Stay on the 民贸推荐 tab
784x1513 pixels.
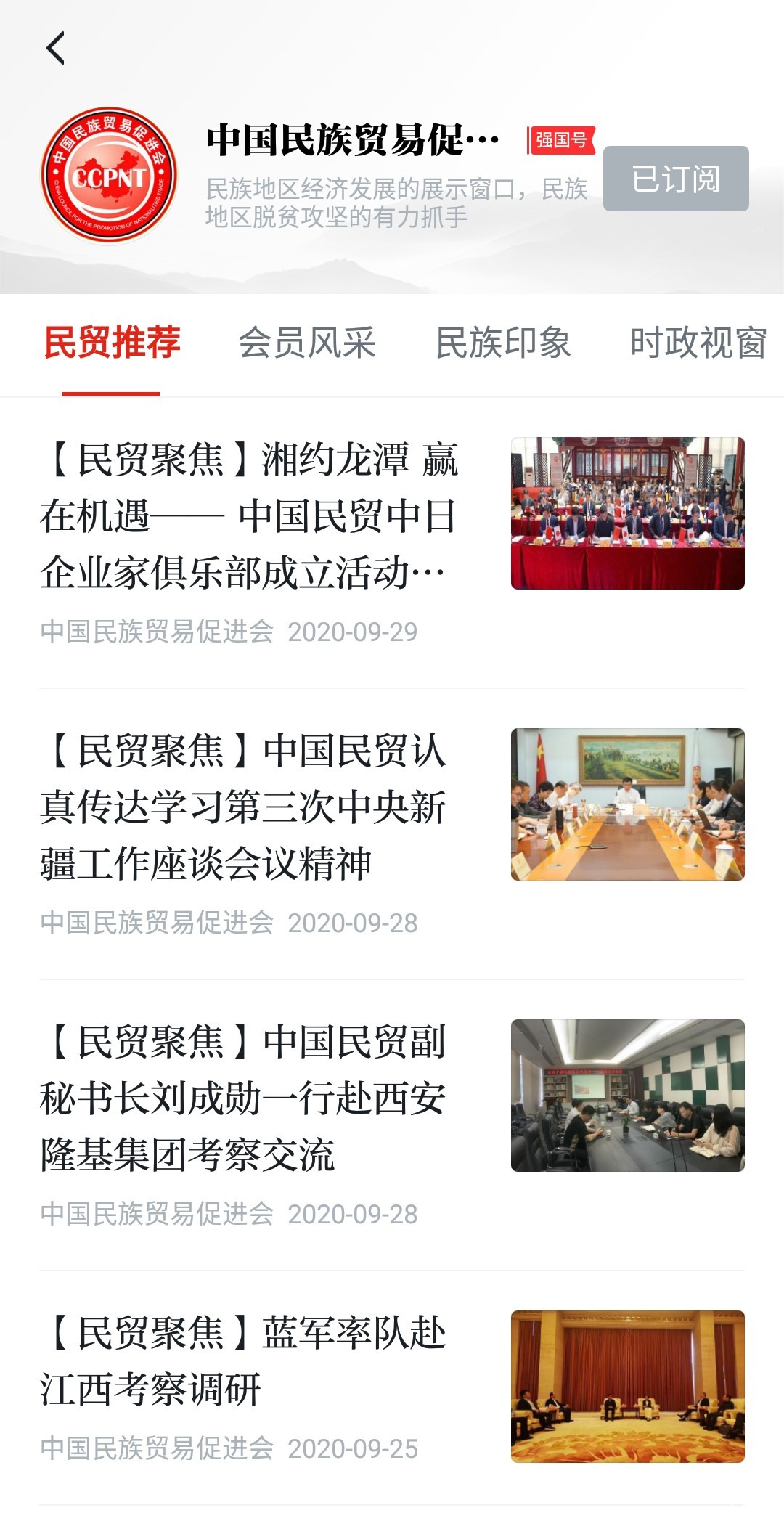click(x=110, y=346)
